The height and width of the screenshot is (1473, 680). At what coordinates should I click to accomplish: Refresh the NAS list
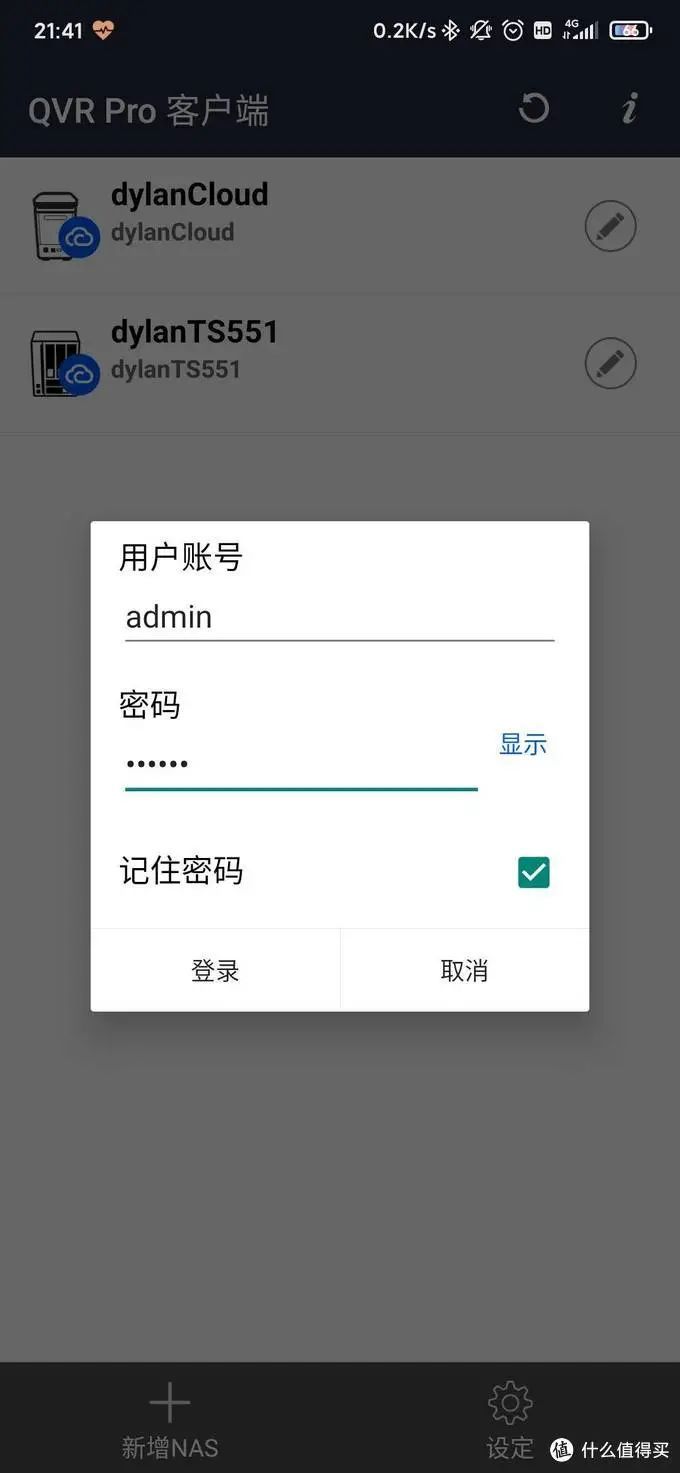534,108
